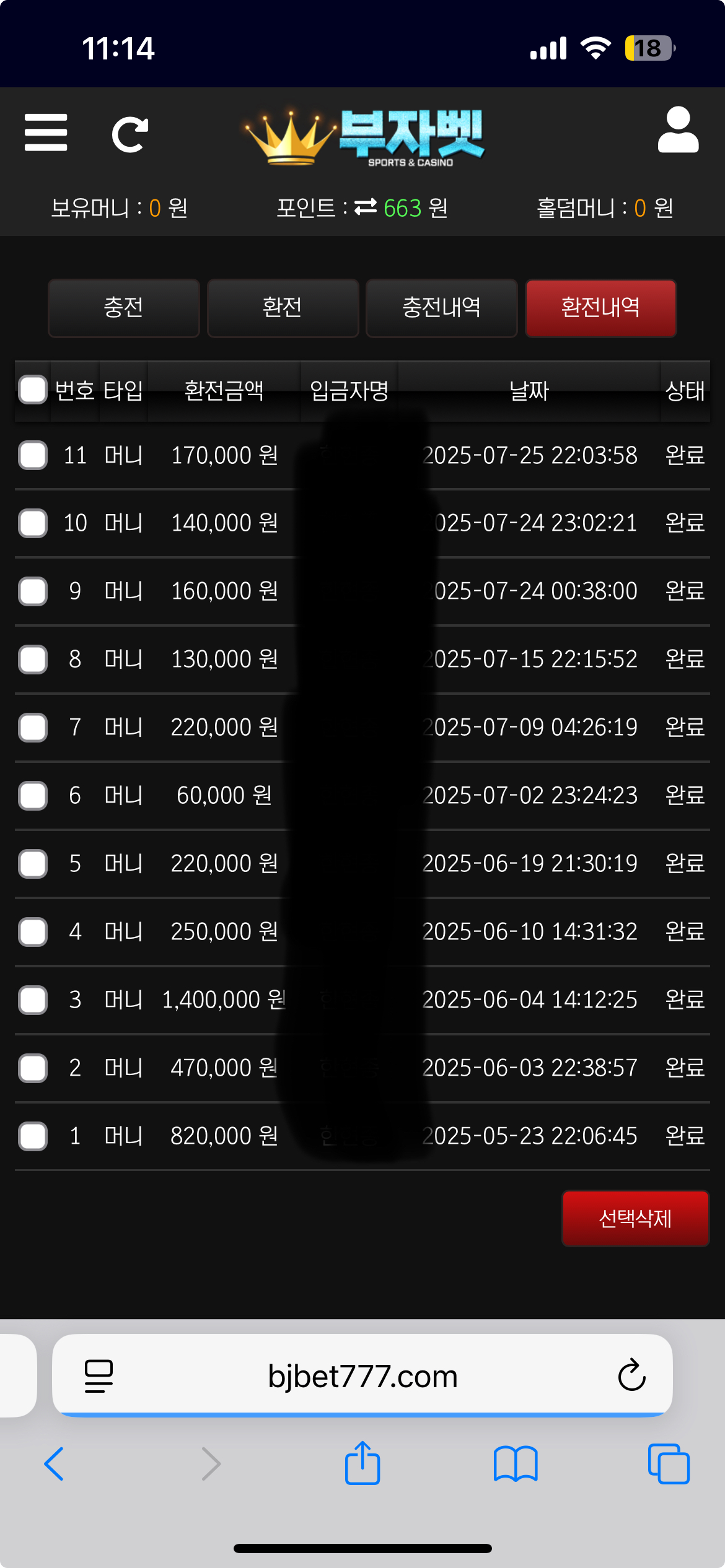The image size is (725, 1568).
Task: Reload the page from the address bar
Action: click(x=631, y=1375)
